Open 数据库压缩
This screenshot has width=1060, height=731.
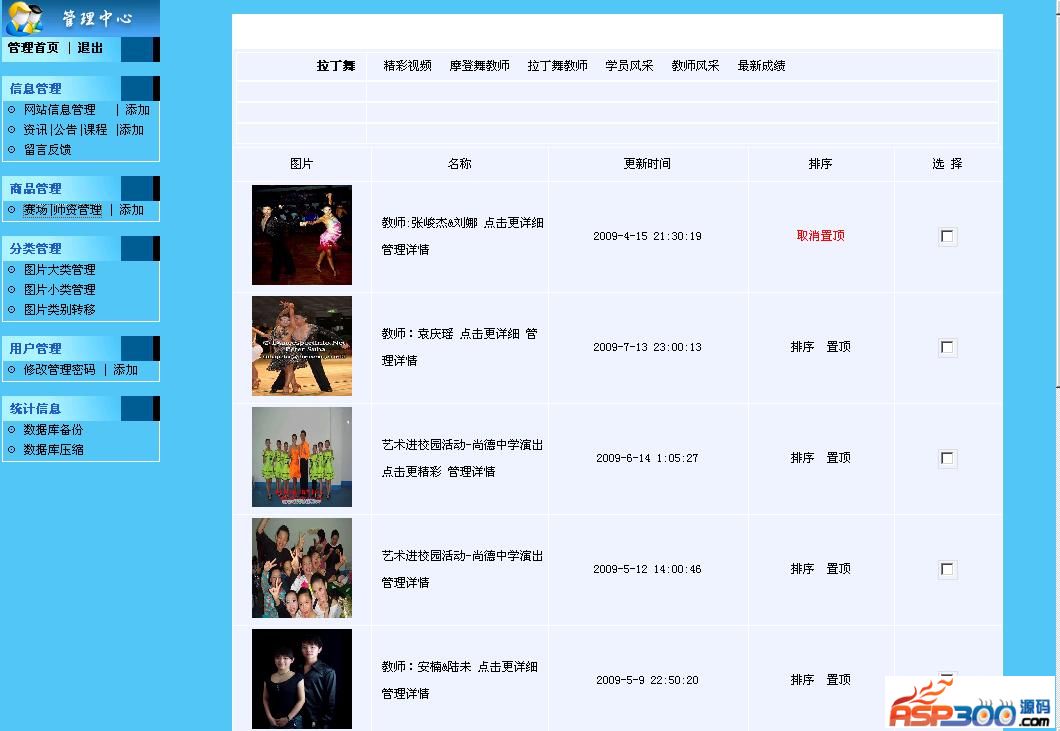click(54, 450)
